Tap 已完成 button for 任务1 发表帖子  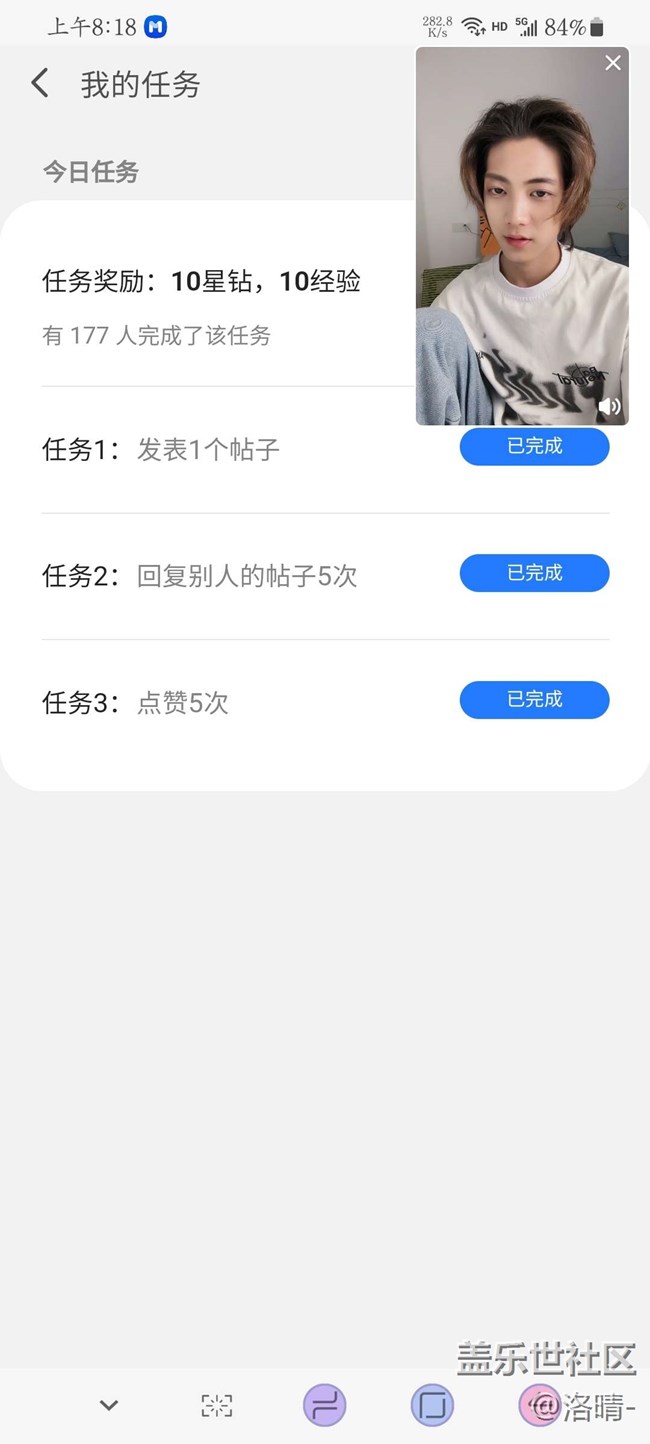pyautogui.click(x=534, y=447)
